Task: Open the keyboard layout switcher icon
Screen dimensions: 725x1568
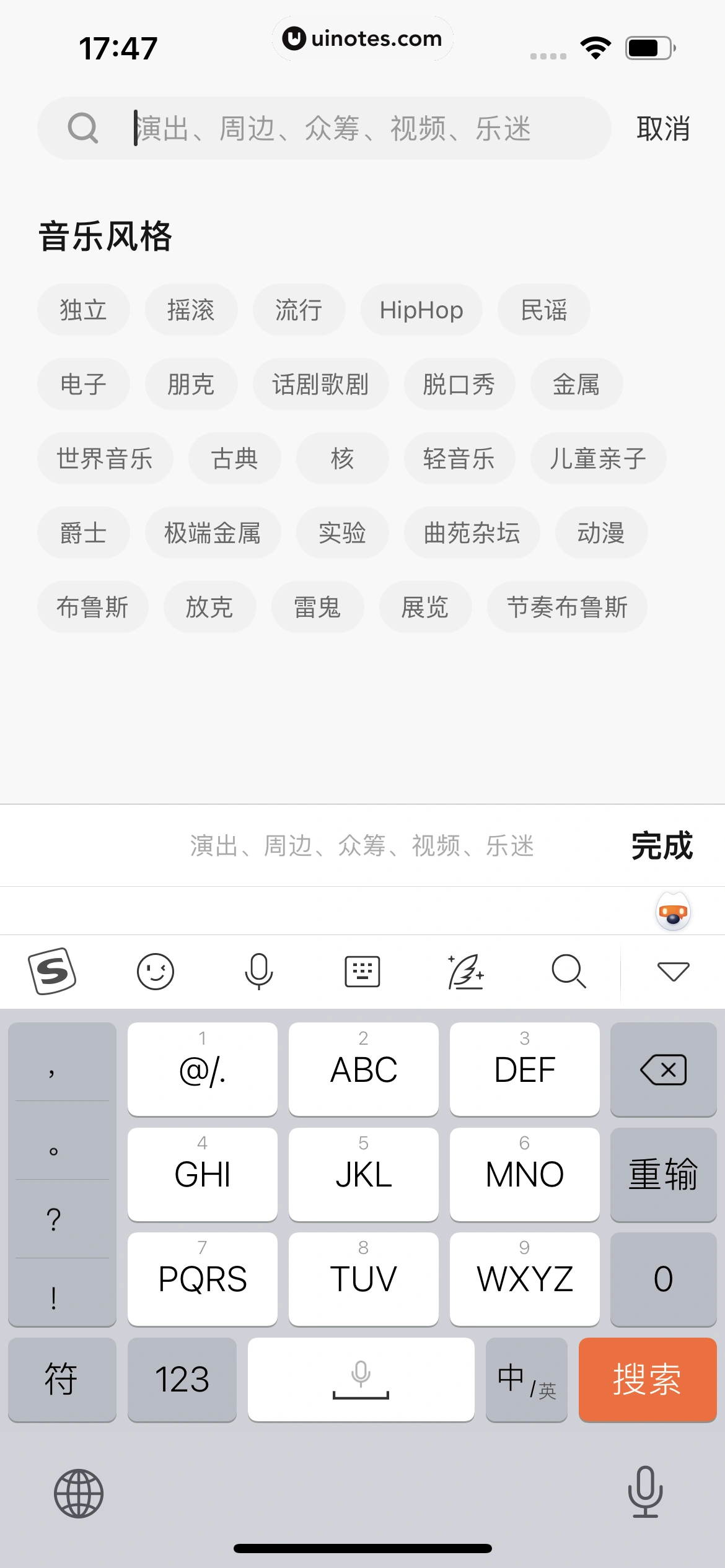Action: coord(362,970)
